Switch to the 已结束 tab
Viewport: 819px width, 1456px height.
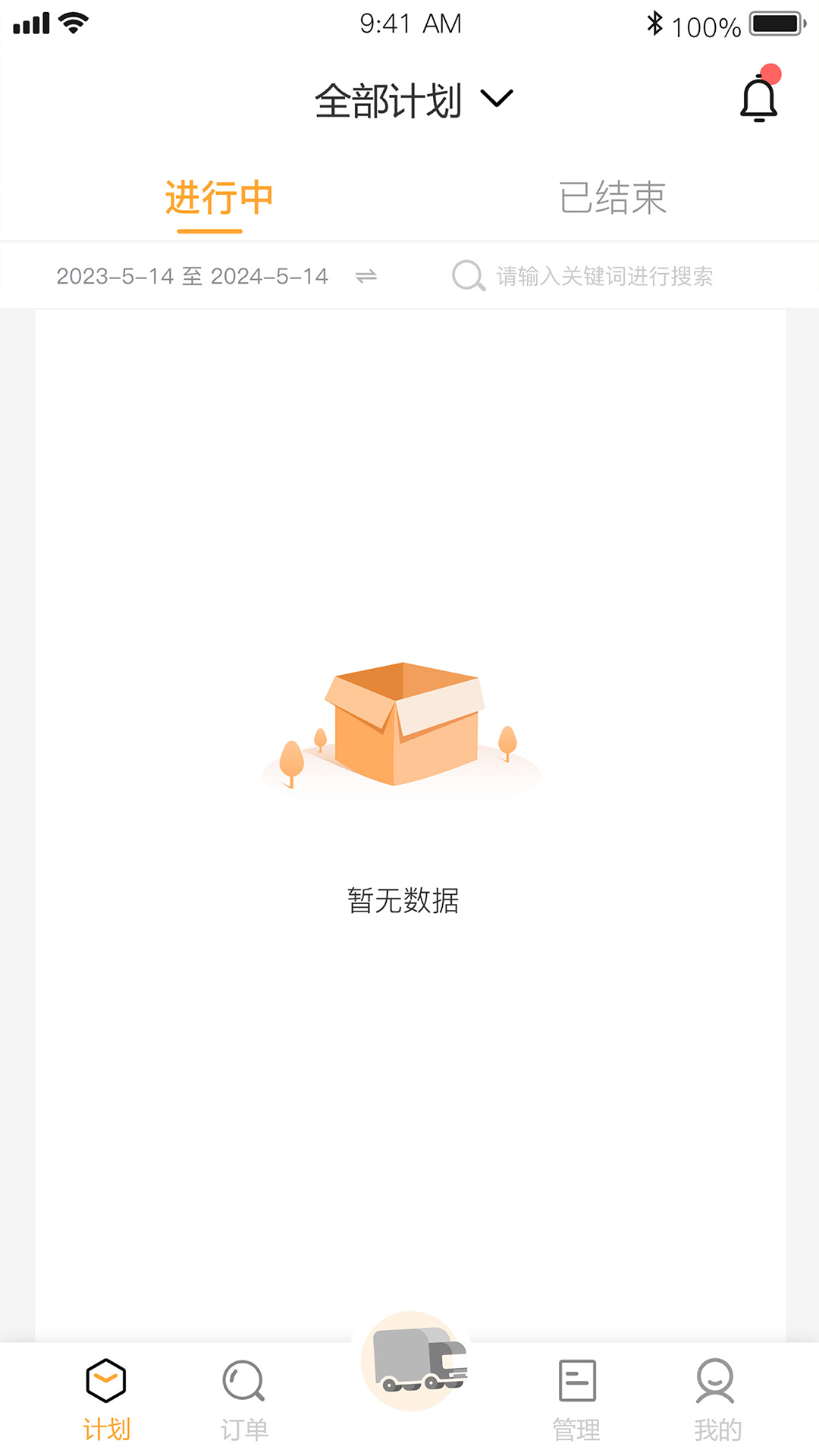tap(613, 198)
